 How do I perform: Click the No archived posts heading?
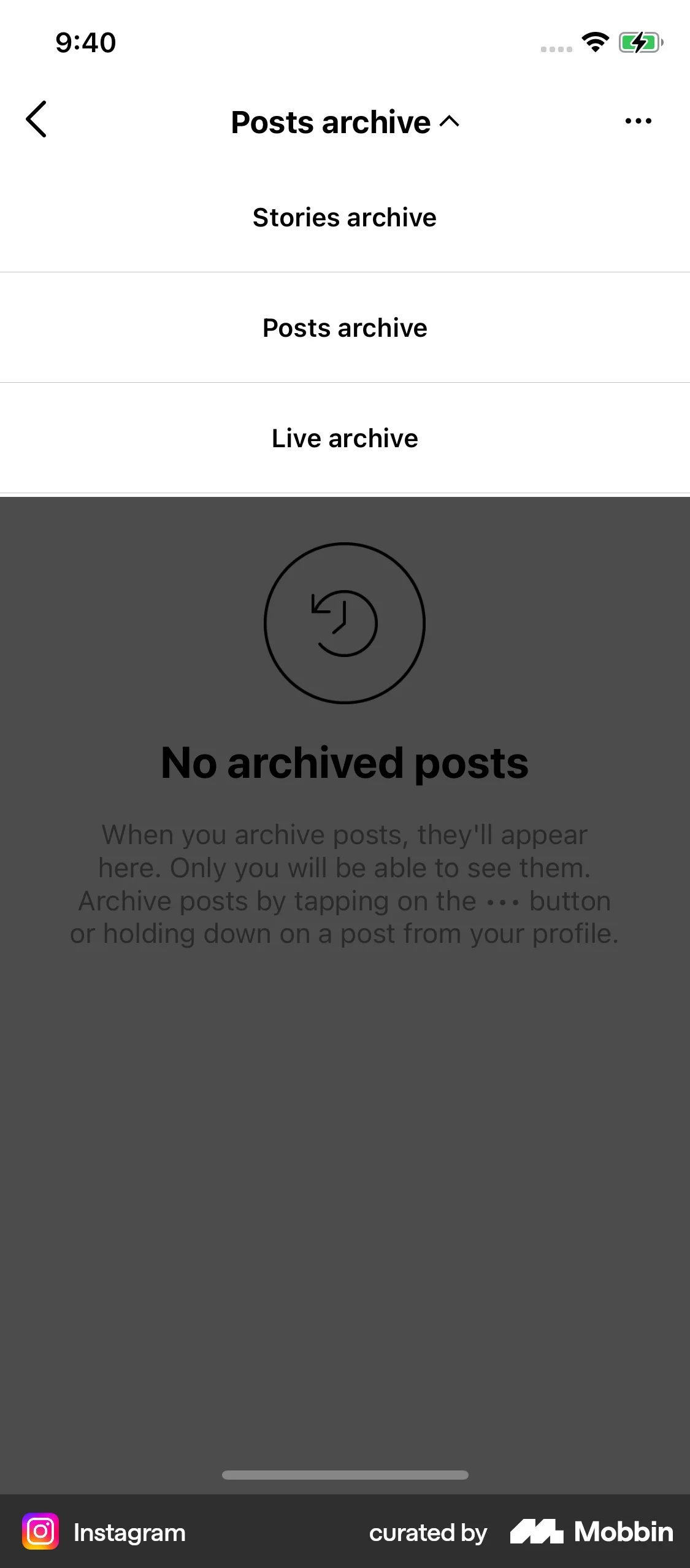[345, 762]
